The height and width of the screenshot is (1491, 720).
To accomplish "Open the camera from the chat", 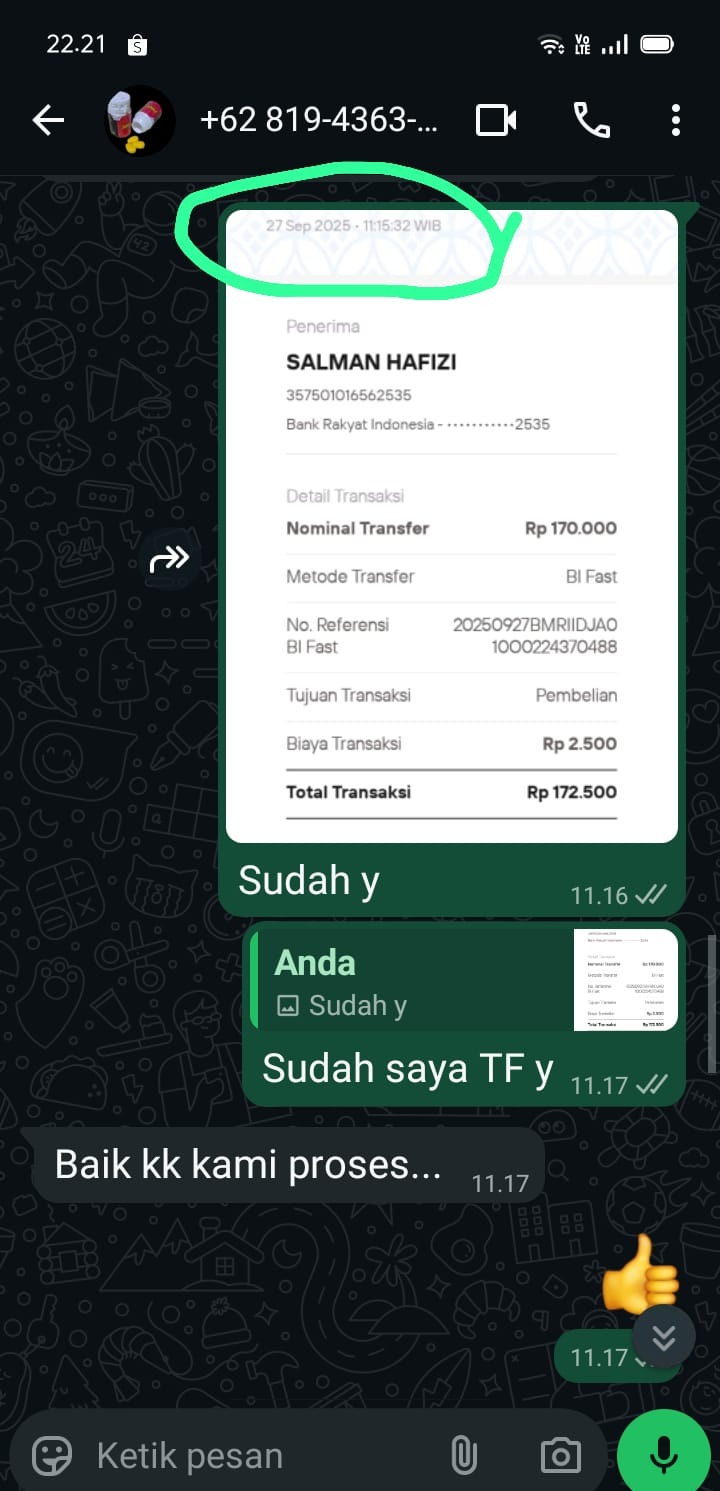I will click(560, 1455).
